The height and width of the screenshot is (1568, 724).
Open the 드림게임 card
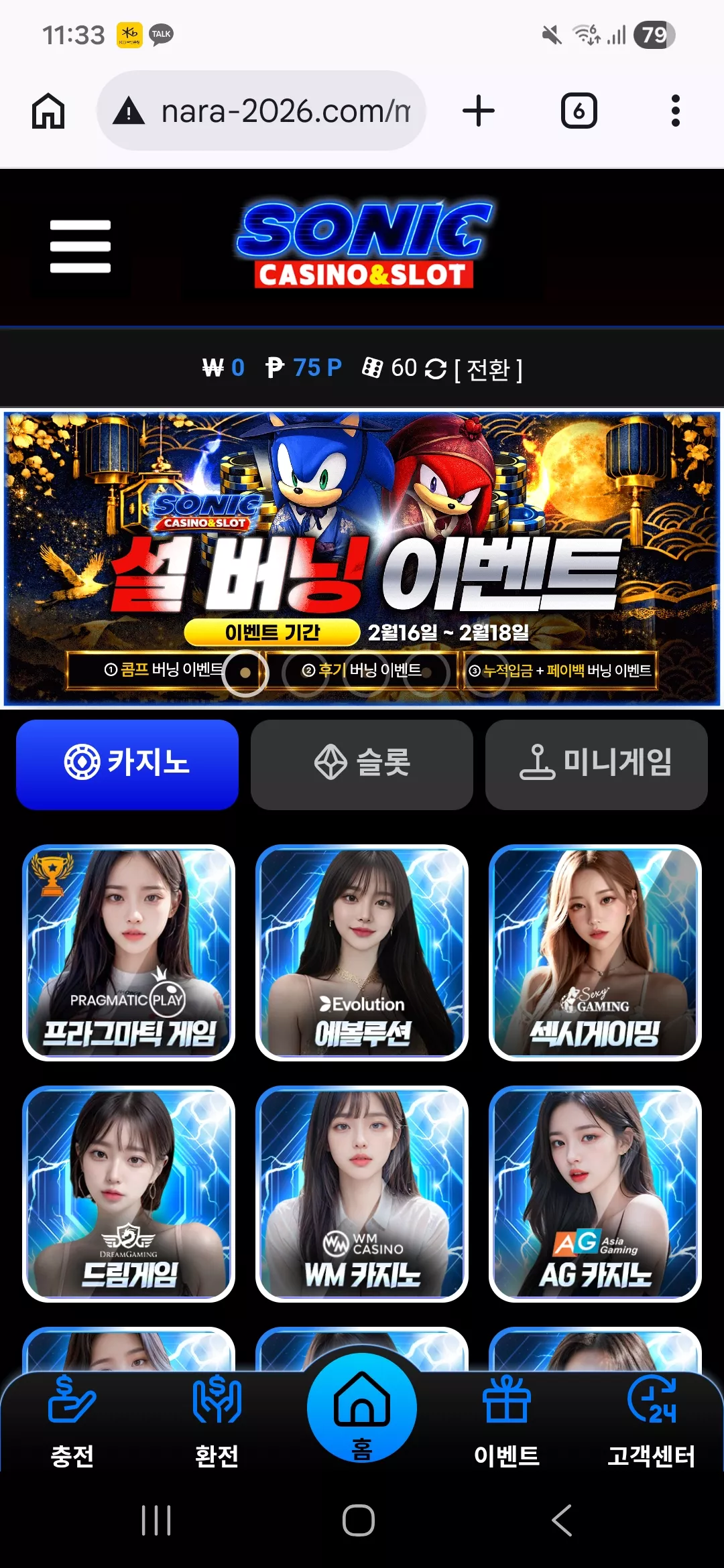[129, 1193]
